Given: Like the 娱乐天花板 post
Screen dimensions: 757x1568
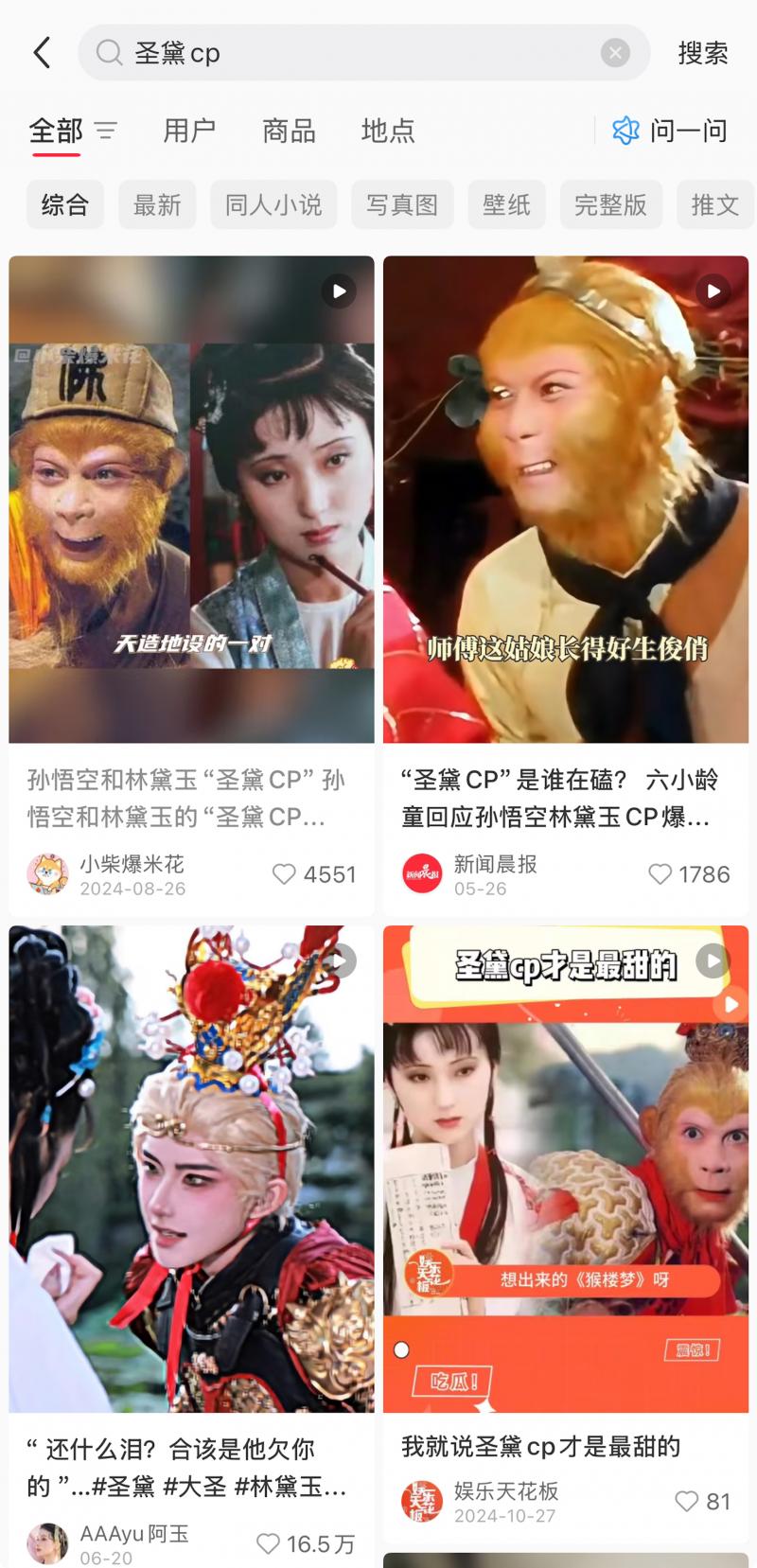Looking at the screenshot, I should (x=686, y=1501).
